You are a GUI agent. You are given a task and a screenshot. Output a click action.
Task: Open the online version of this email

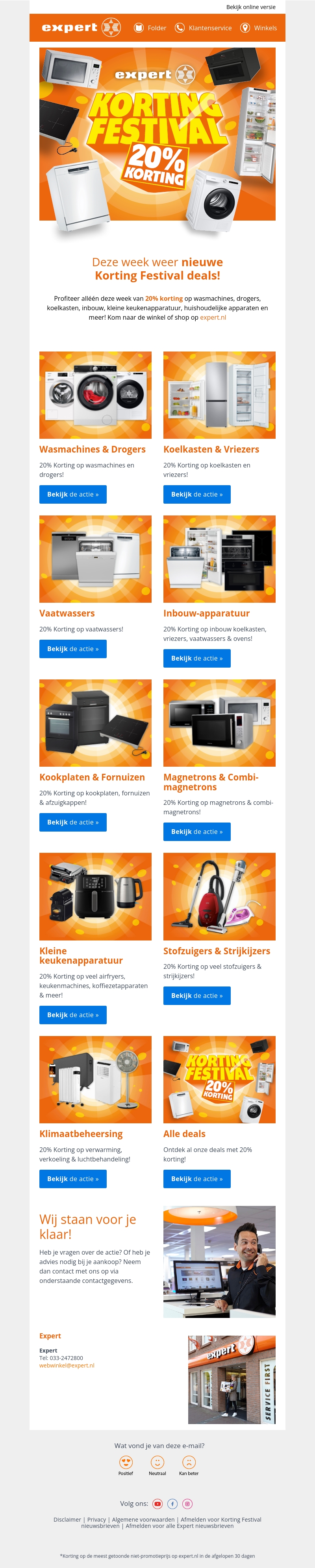(250, 7)
